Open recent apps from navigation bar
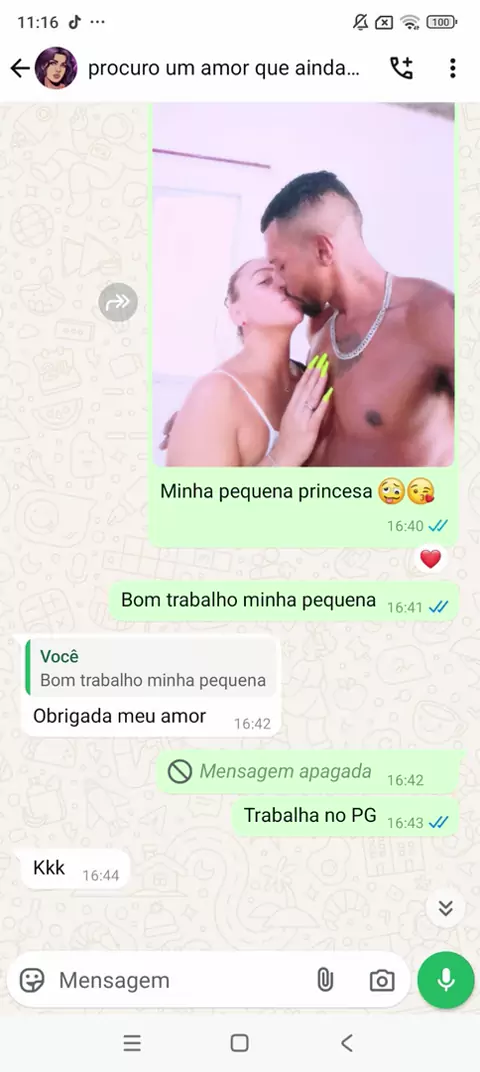 tap(132, 1043)
